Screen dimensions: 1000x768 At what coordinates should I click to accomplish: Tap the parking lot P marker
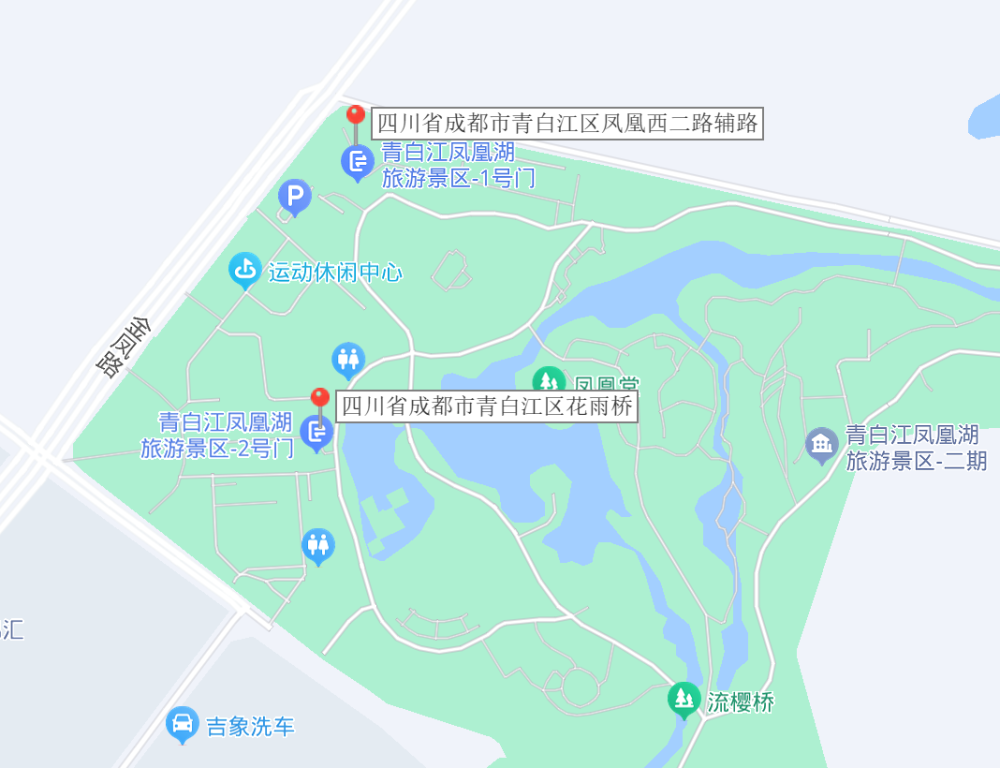294,198
